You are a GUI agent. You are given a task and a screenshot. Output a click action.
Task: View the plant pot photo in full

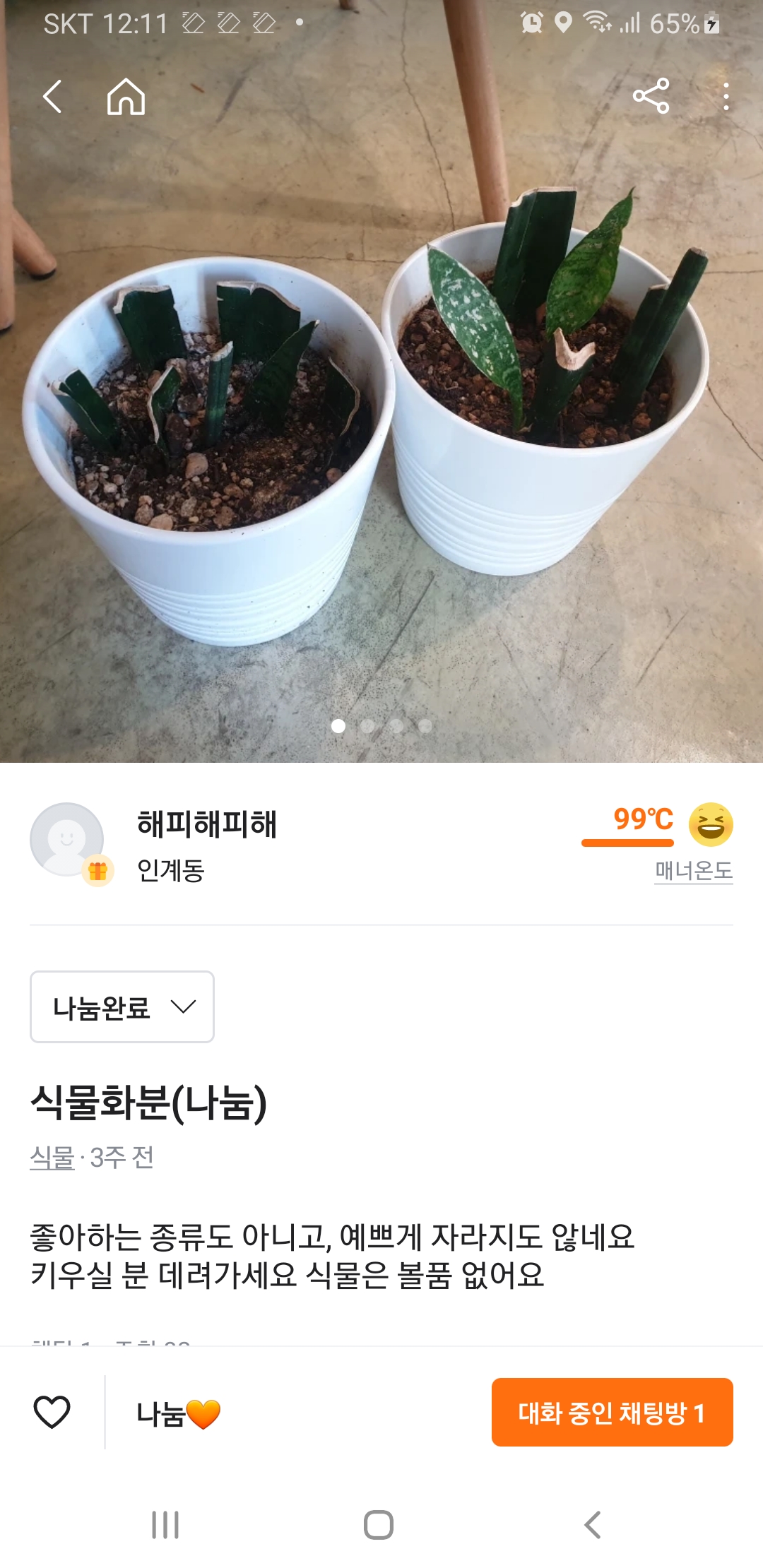[x=381, y=424]
